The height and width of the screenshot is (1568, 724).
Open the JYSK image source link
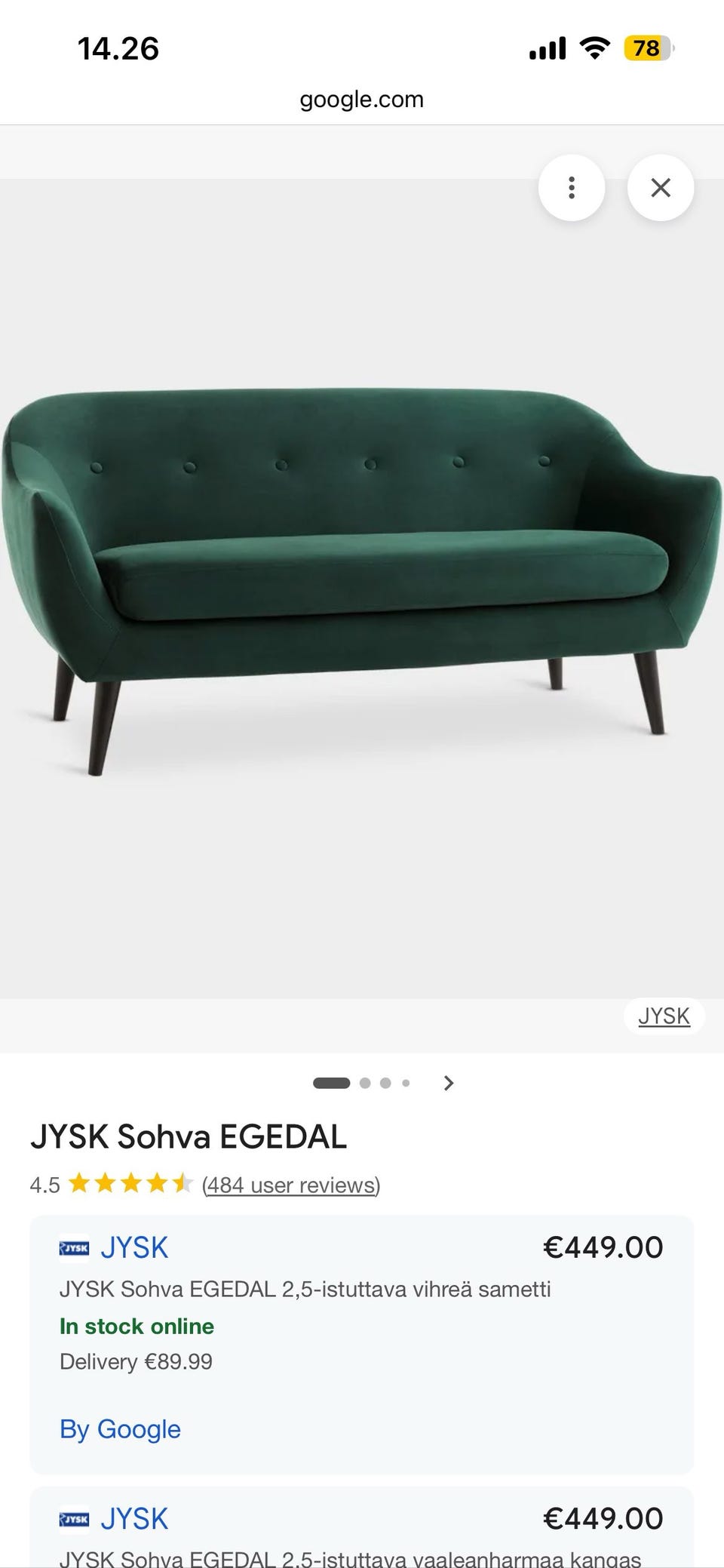pyautogui.click(x=664, y=1016)
